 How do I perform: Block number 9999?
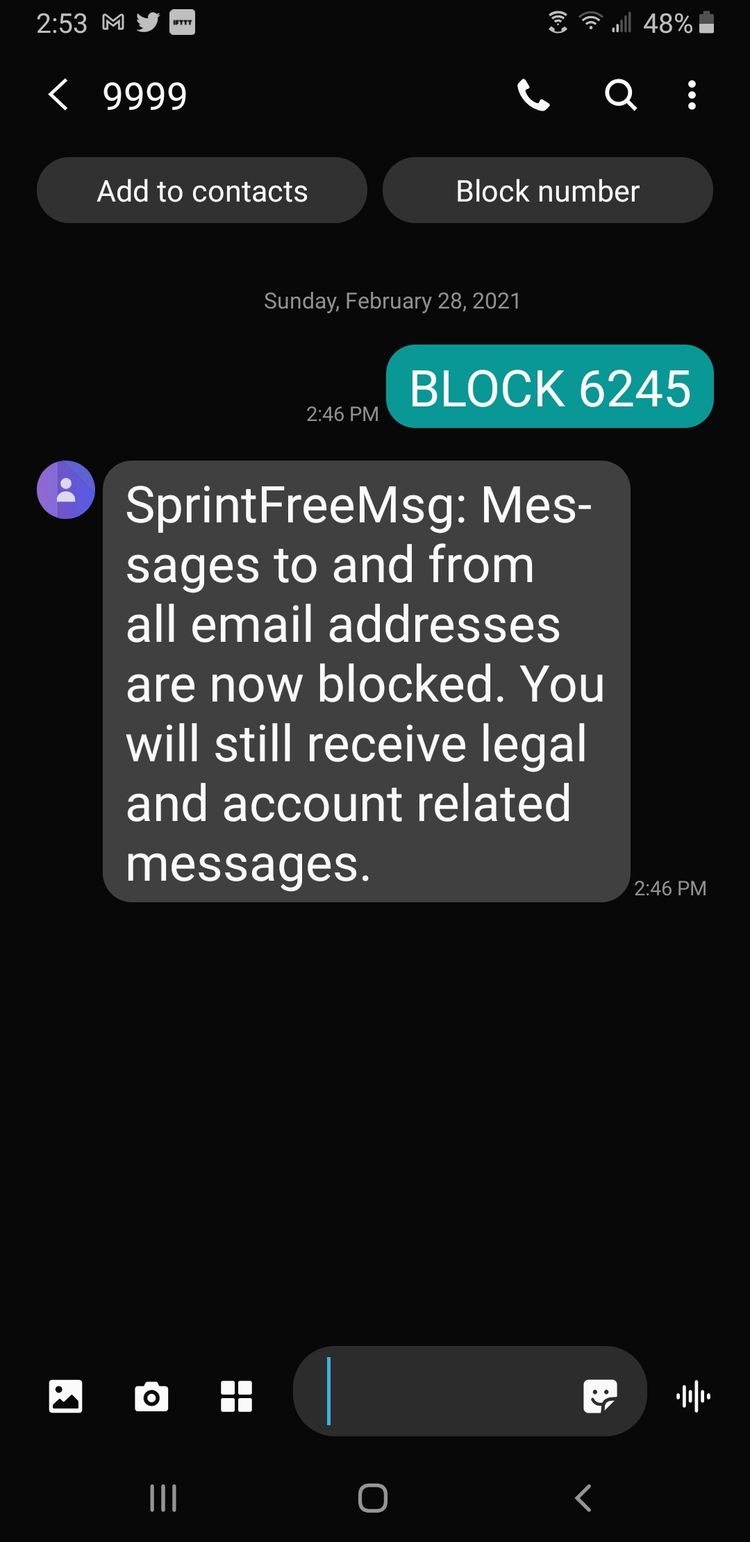click(x=547, y=191)
